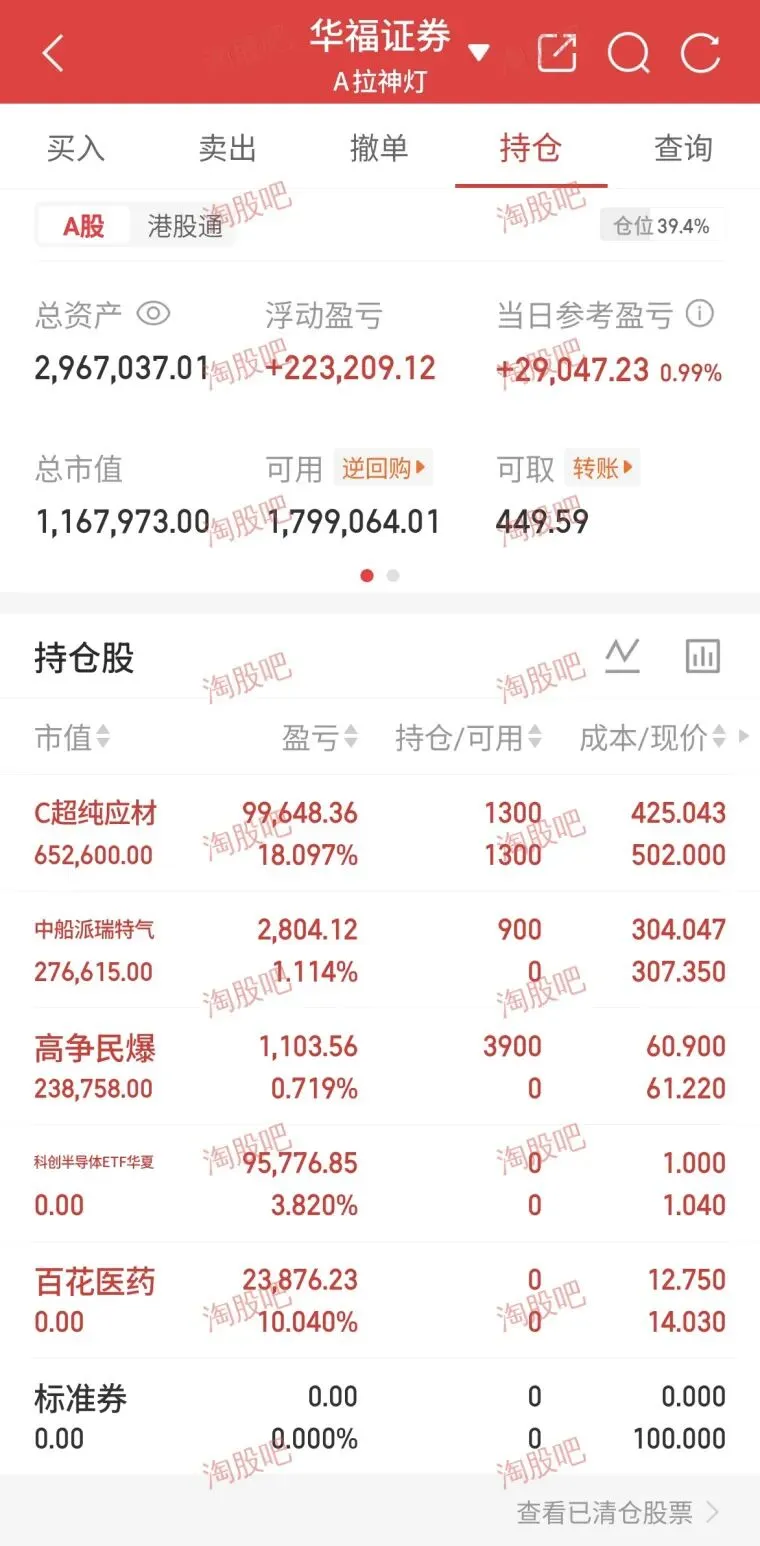Image resolution: width=760 pixels, height=1546 pixels.
Task: Open the search magnifier icon
Action: point(629,53)
